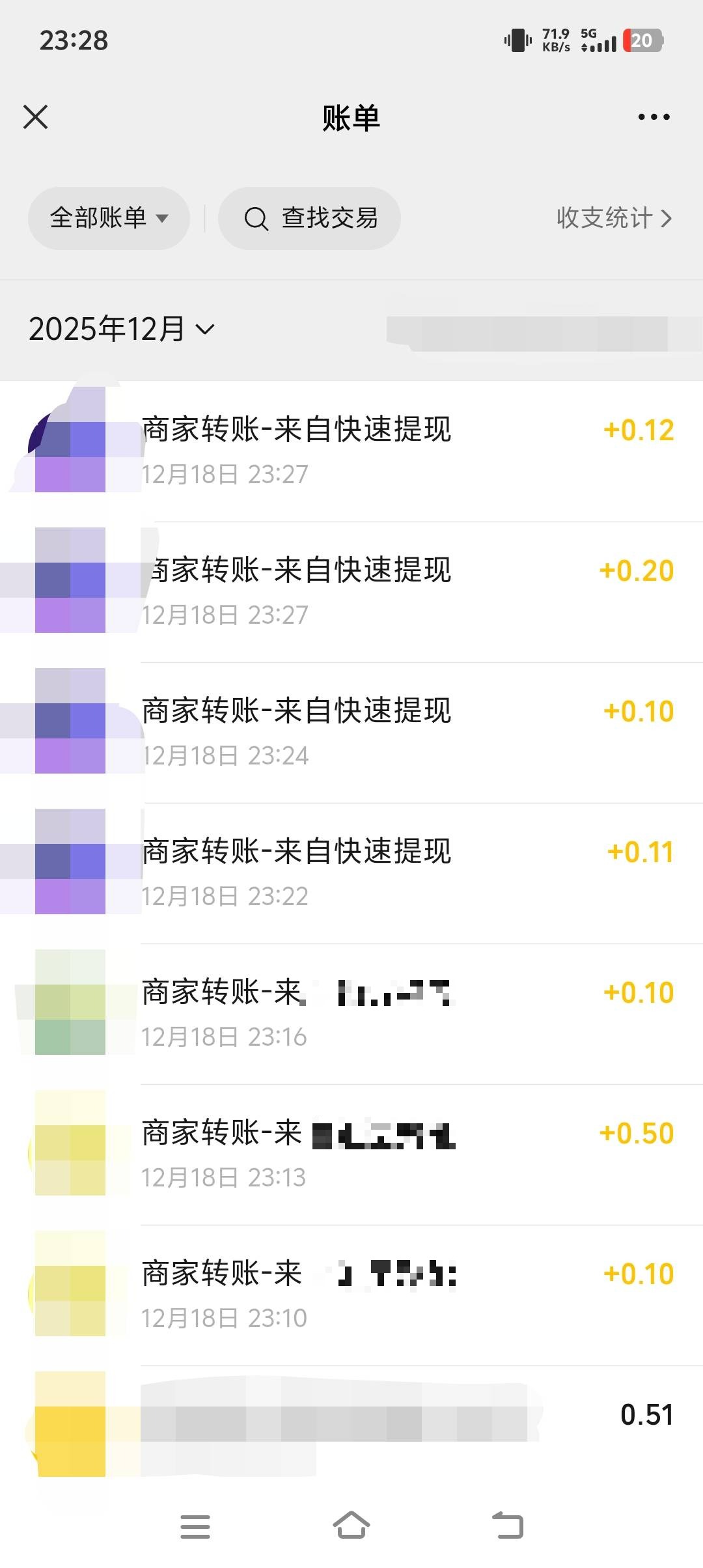Open 收支统计 statistics

tap(613, 218)
